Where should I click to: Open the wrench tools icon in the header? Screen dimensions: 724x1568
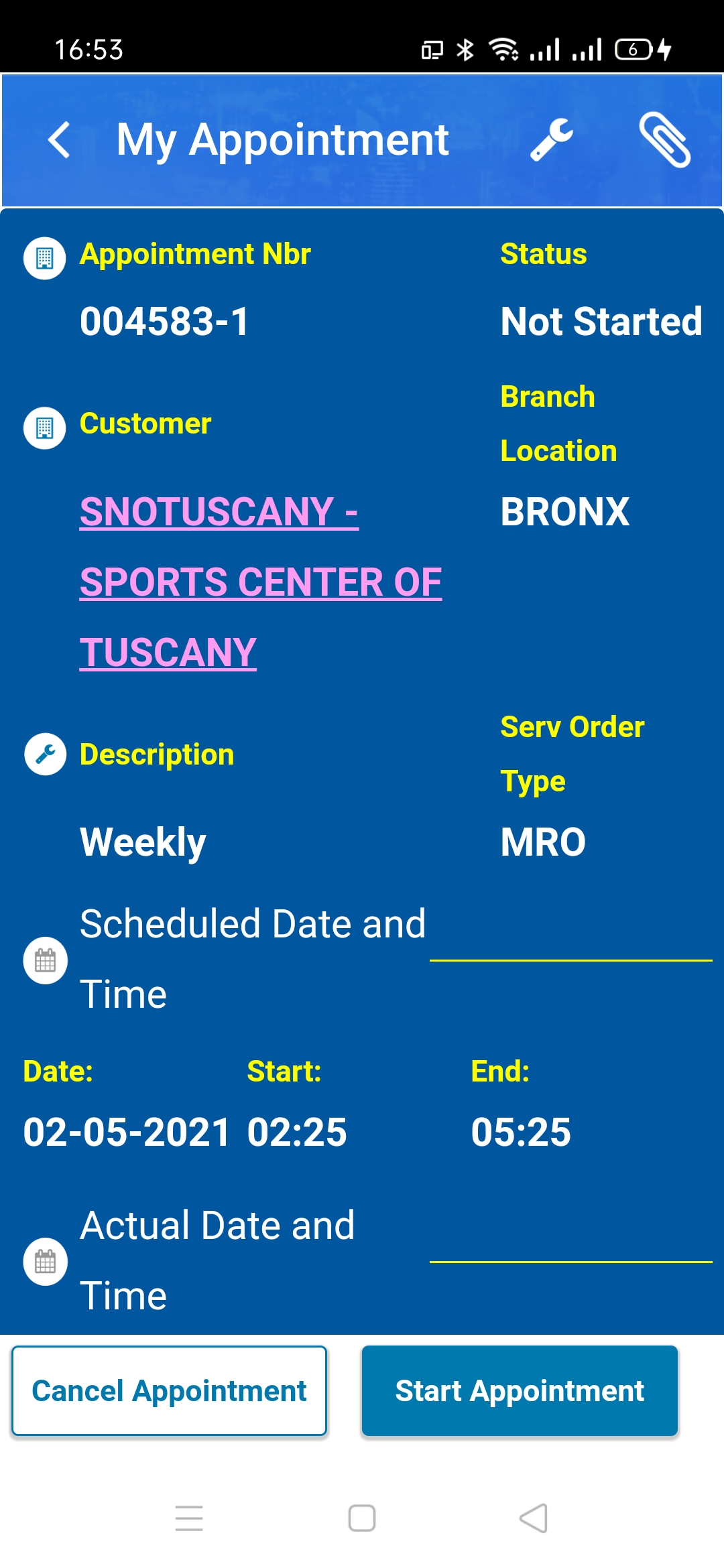click(x=552, y=140)
